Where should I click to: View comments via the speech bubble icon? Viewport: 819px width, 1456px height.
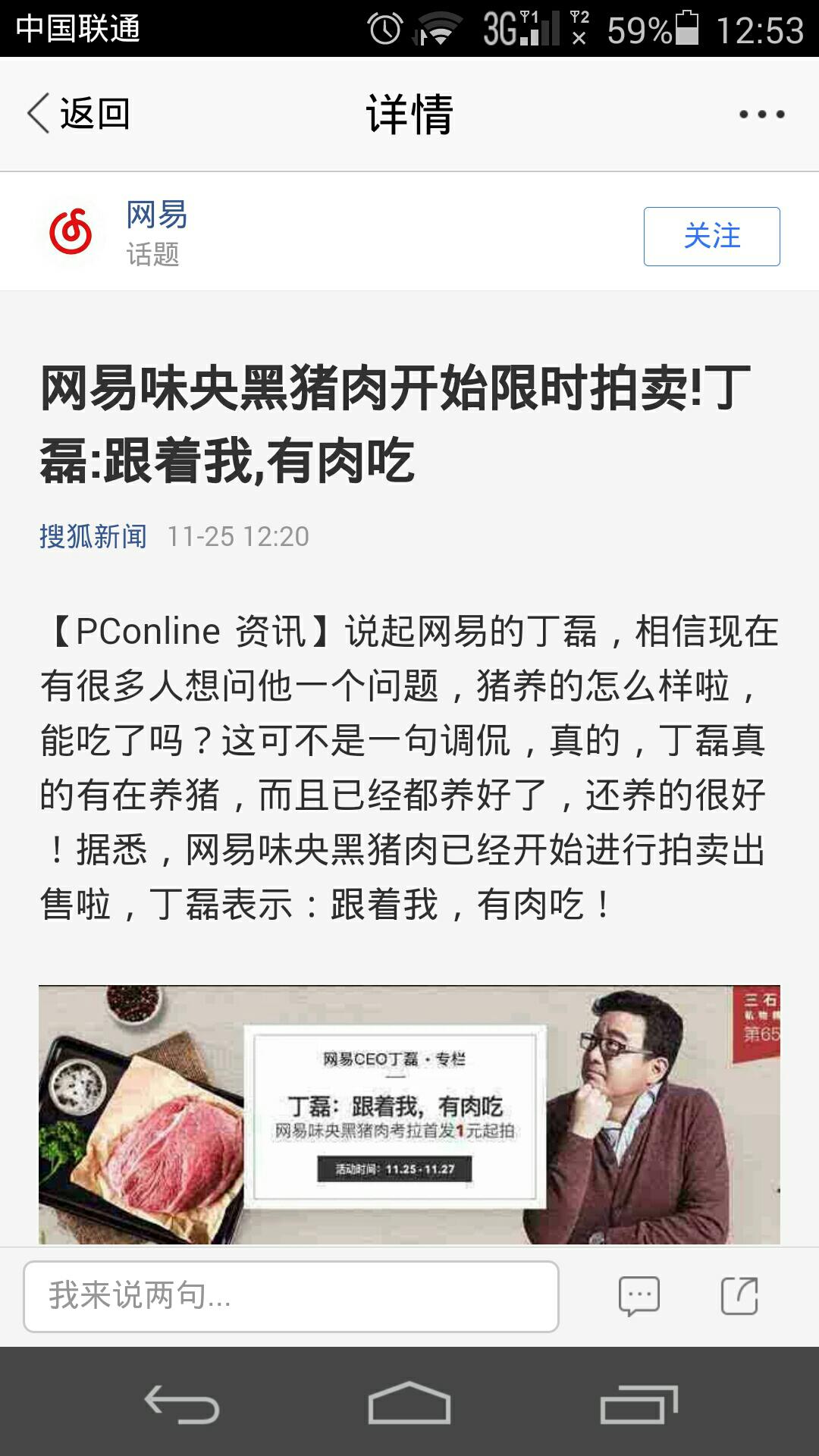[639, 1296]
